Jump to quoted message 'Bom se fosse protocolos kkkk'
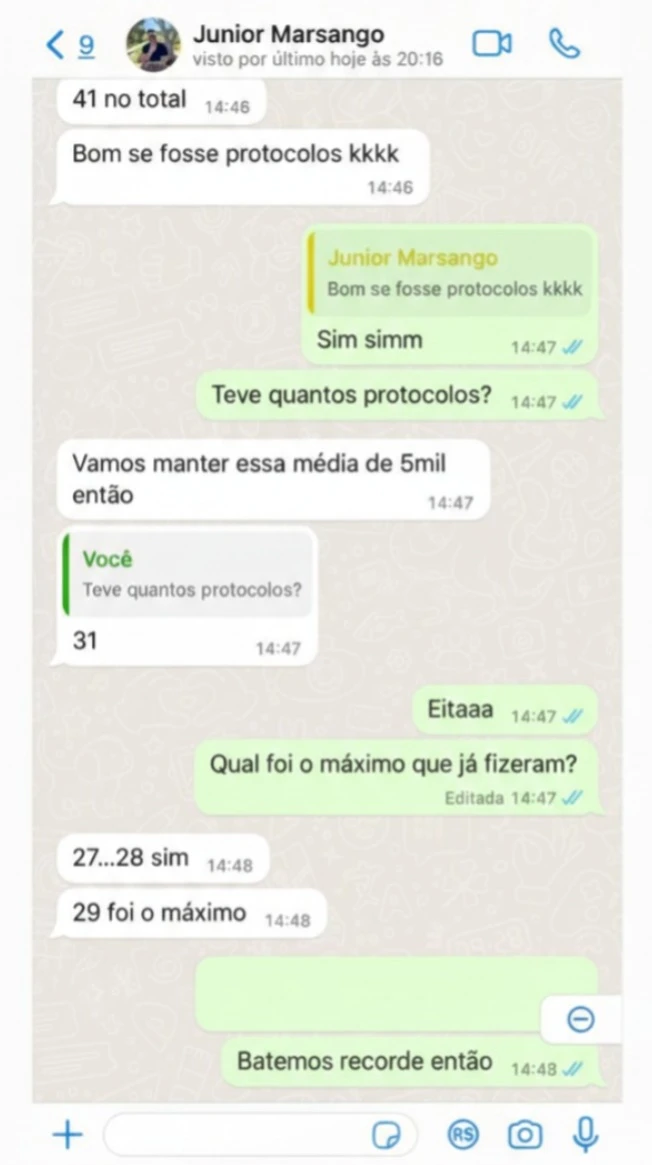The height and width of the screenshot is (1165, 652). 451,274
